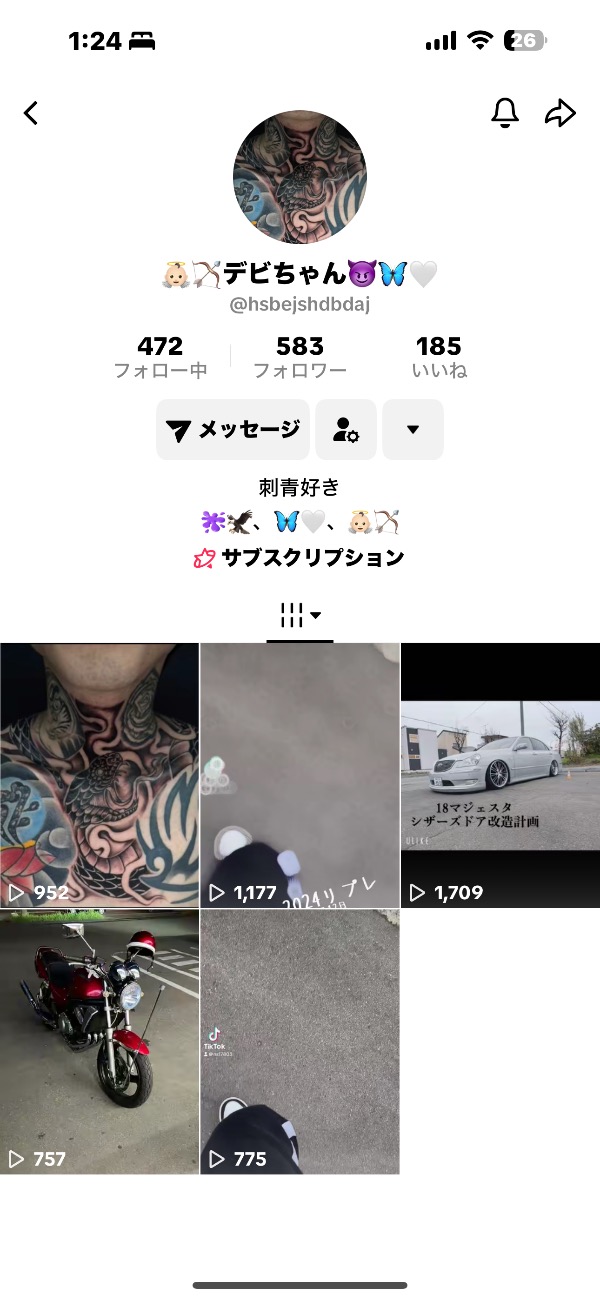The height and width of the screenshot is (1300, 600).
Task: Open the profile picture
Action: pos(299,177)
